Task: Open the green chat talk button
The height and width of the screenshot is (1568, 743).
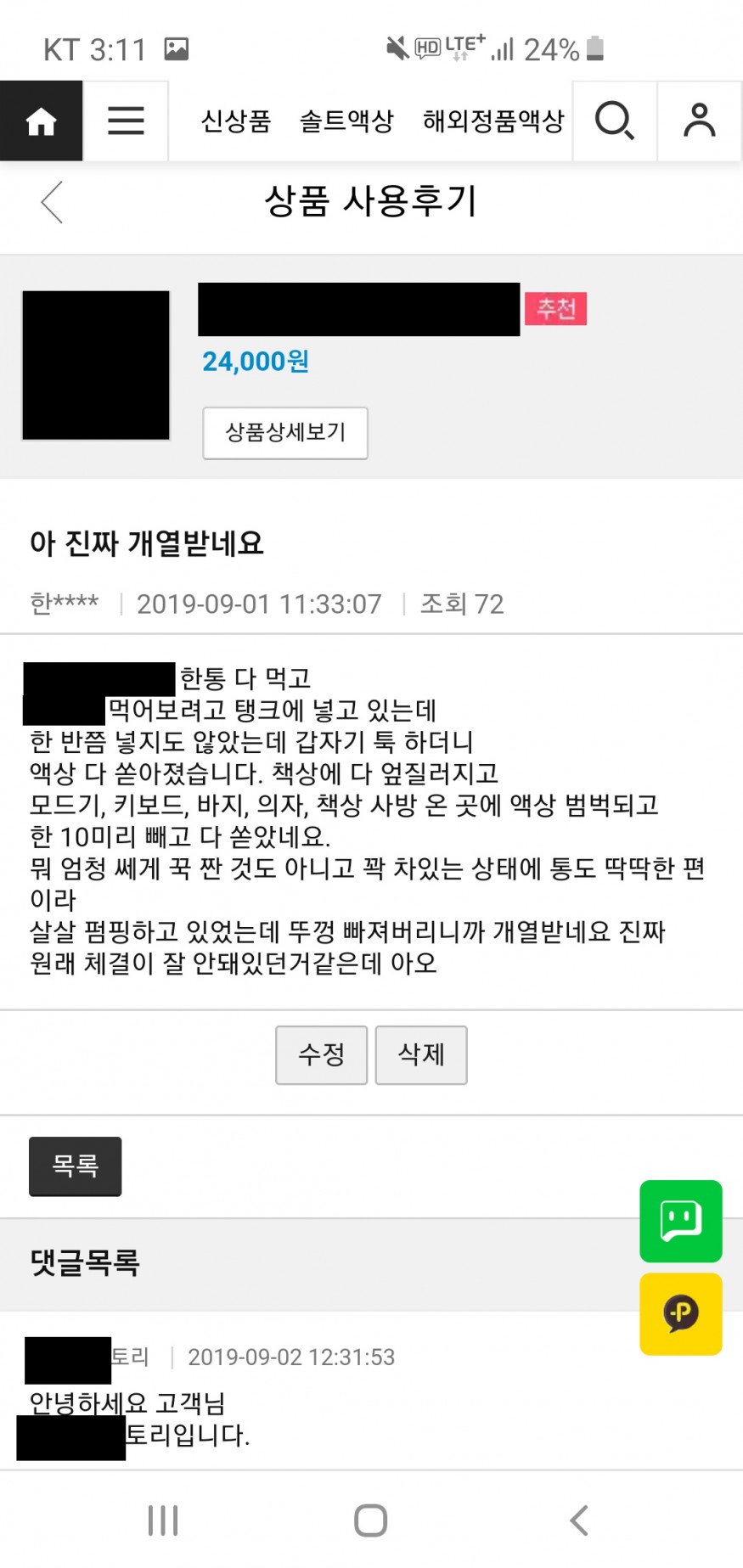Action: 680,1221
